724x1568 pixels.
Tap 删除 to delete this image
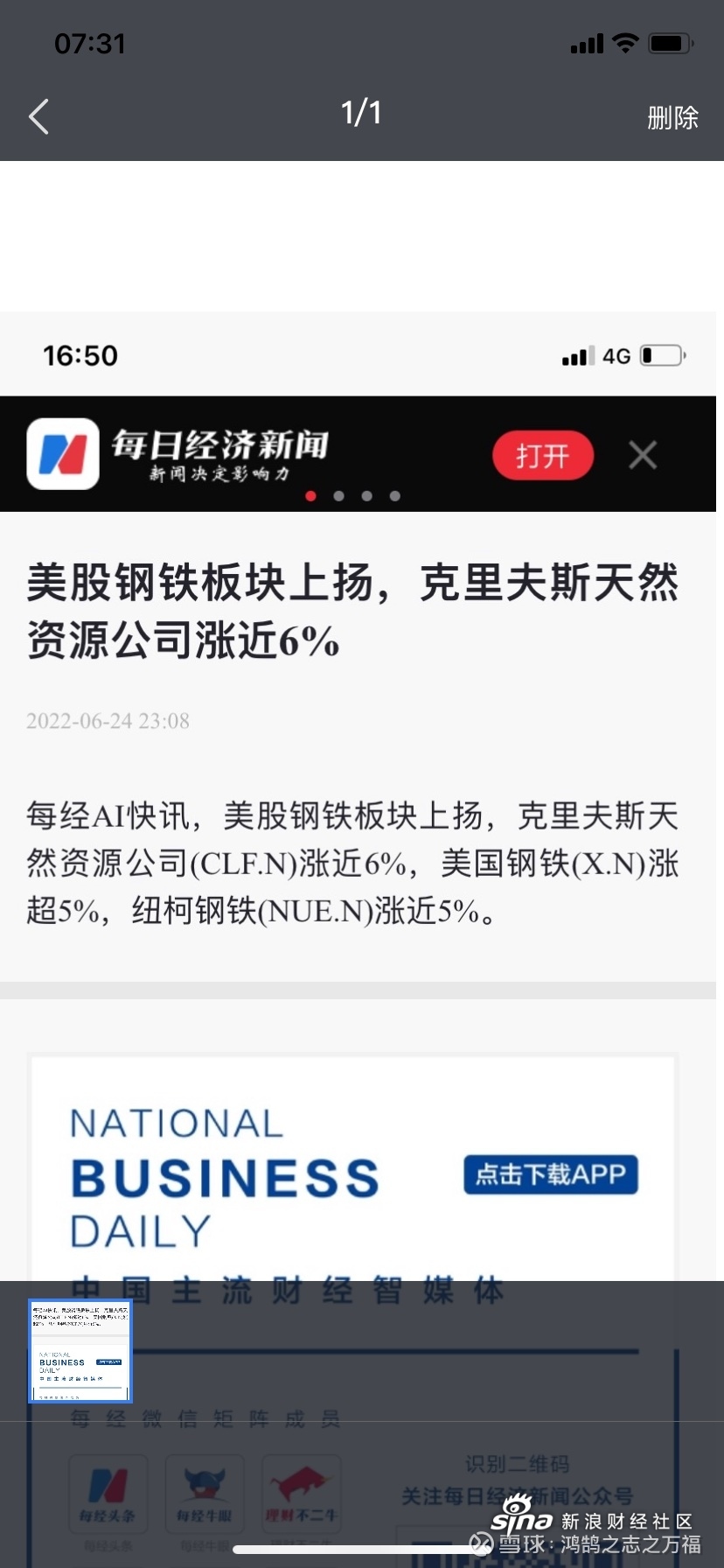pos(672,117)
